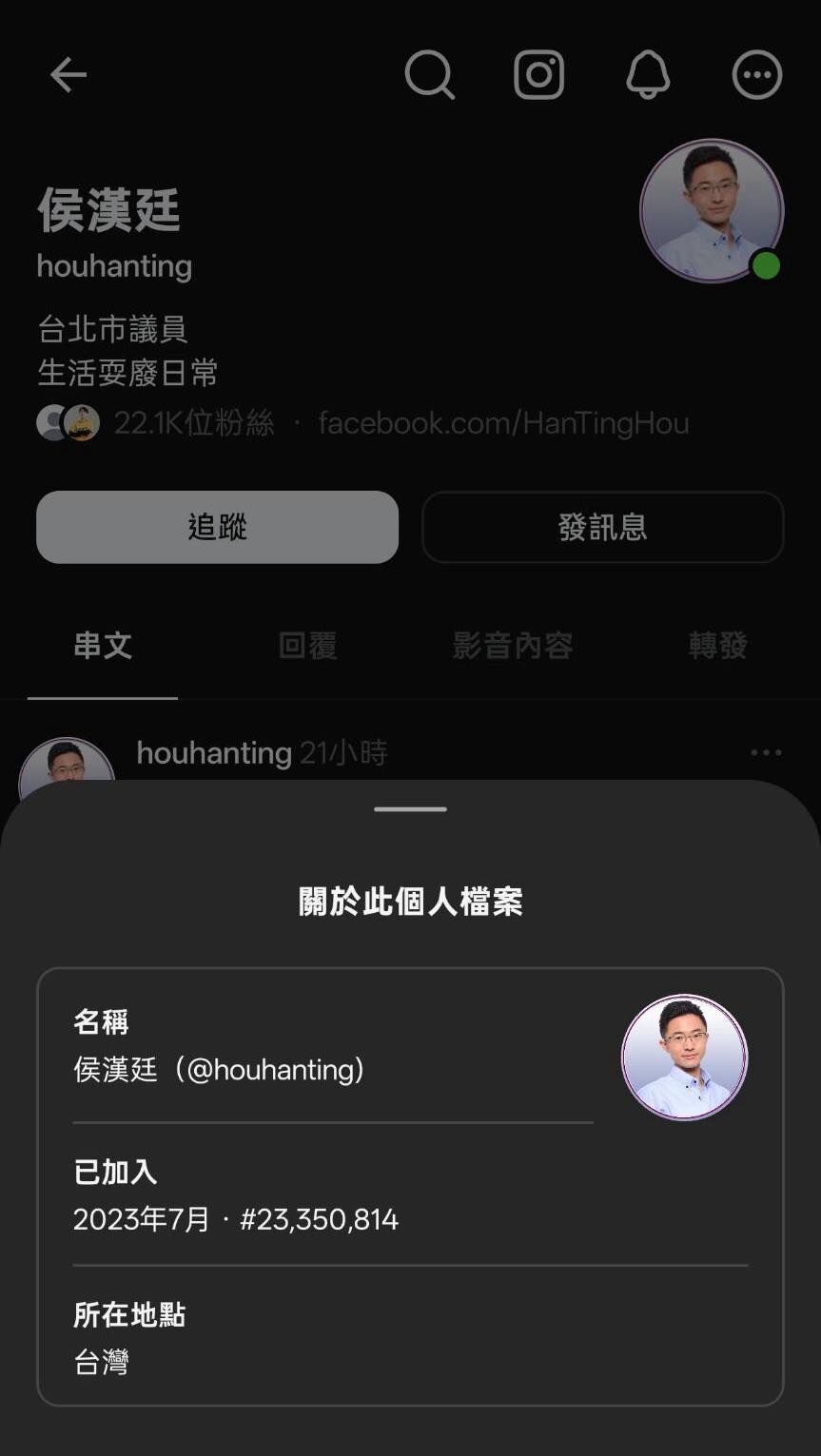
Task: Tap the username houhanting on the post
Action: [214, 752]
